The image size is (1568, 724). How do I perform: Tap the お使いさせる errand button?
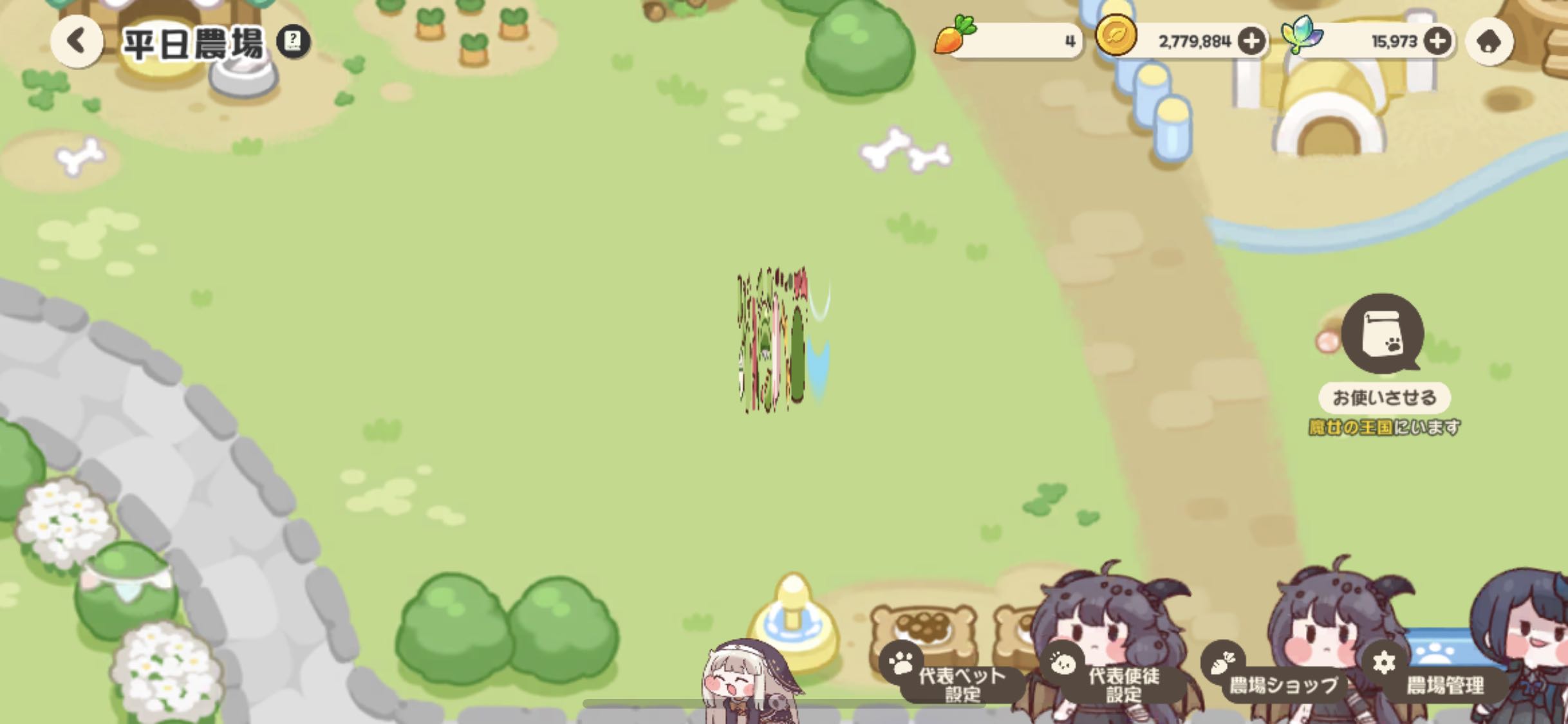[x=1384, y=398]
